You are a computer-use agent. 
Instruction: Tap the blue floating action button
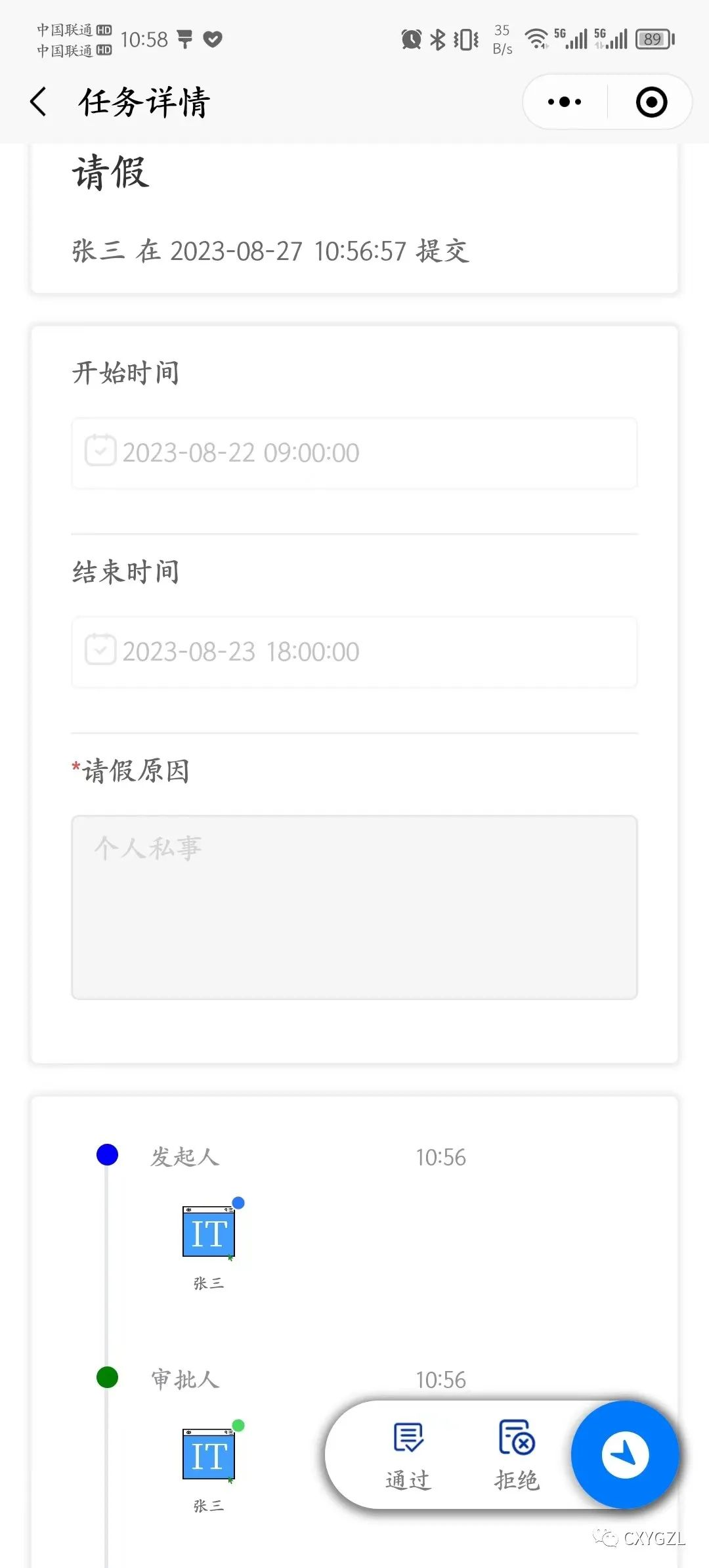click(625, 1454)
